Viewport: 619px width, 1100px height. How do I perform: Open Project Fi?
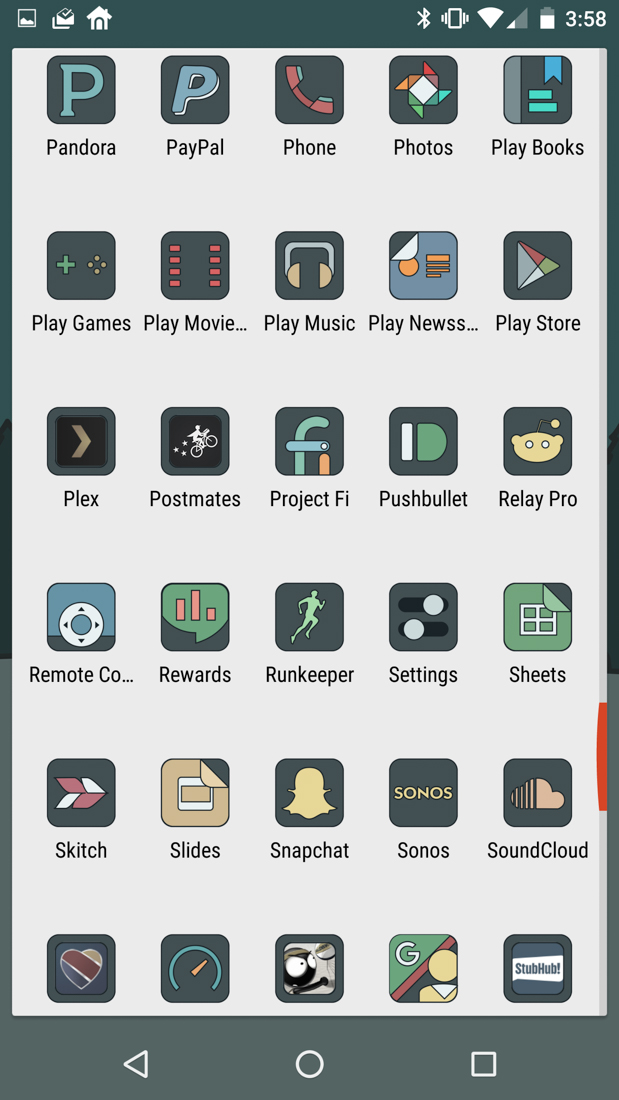click(x=309, y=442)
